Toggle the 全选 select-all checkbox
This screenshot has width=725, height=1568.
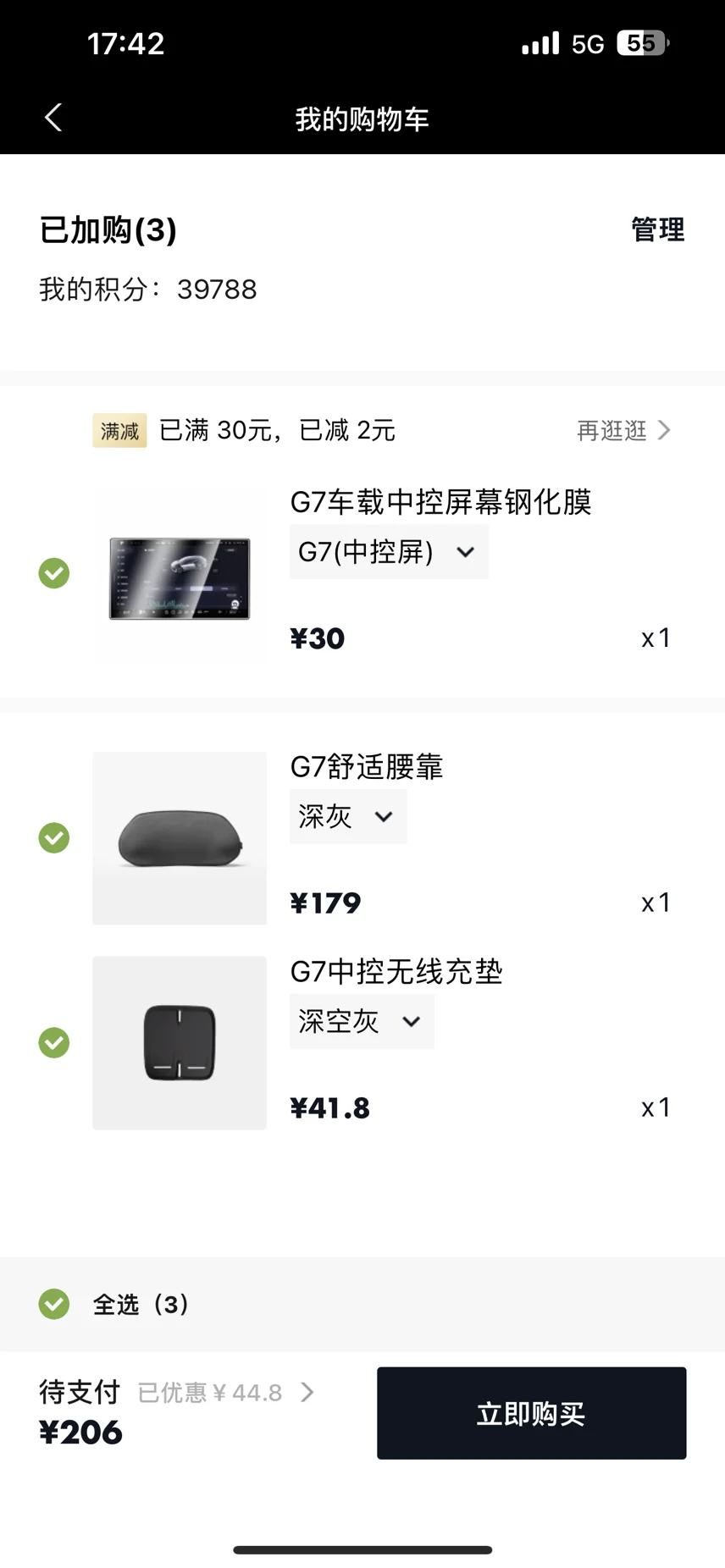54,1305
